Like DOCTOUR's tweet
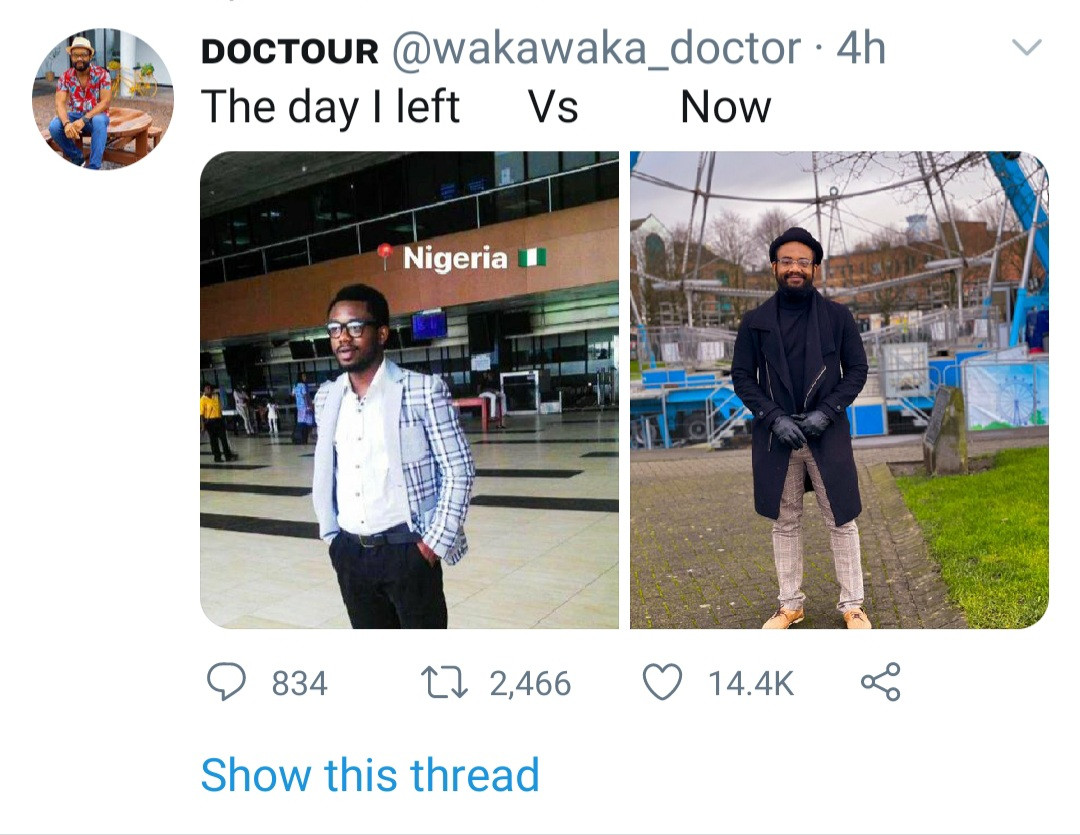Image resolution: width=1080 pixels, height=835 pixels. click(x=661, y=682)
